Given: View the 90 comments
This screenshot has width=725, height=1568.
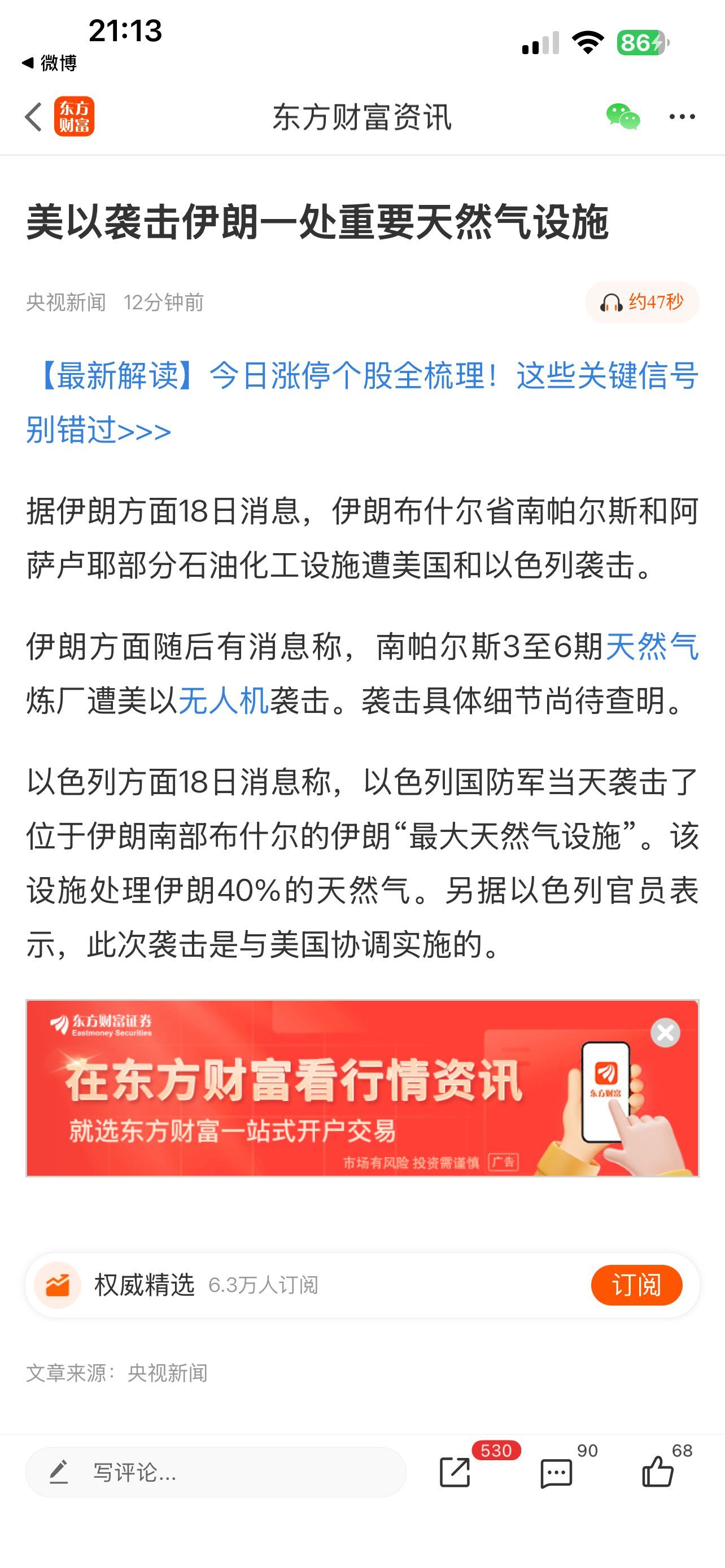Looking at the screenshot, I should click(x=556, y=1473).
